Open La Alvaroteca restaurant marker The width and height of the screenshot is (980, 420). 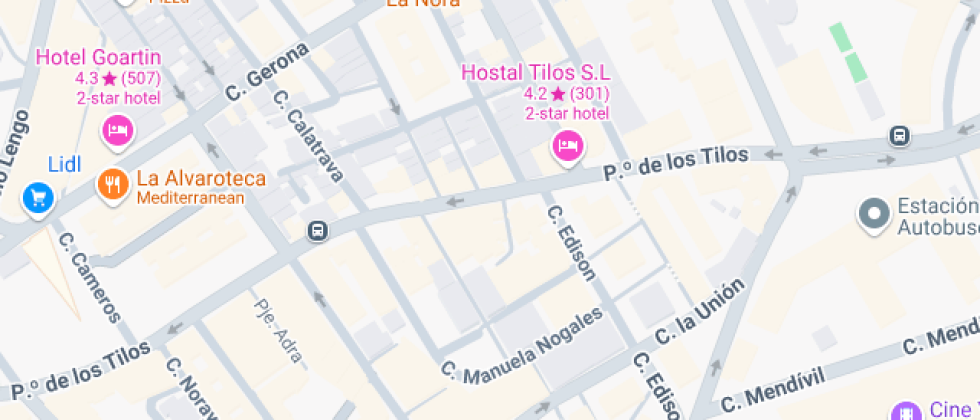point(112,184)
